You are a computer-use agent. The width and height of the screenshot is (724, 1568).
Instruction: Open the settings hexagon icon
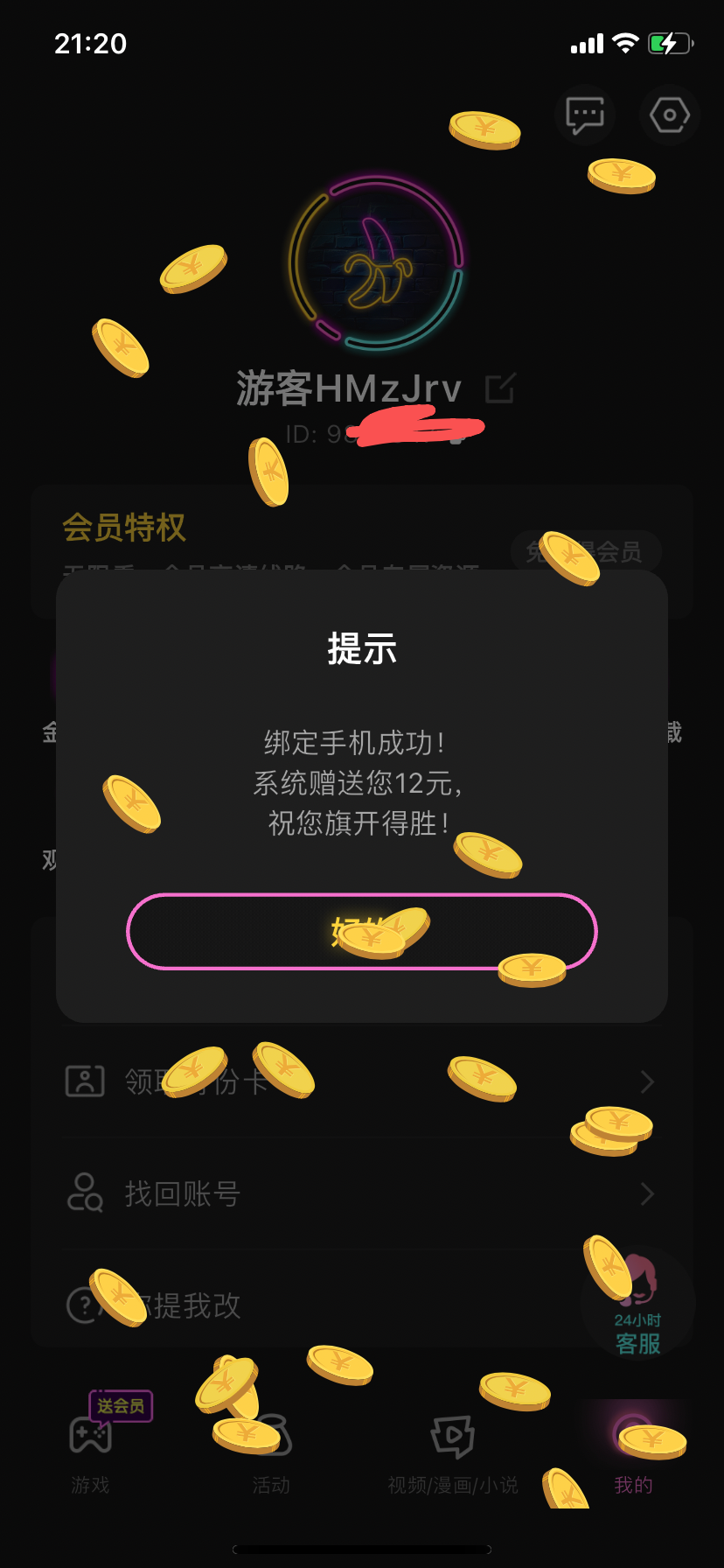(670, 115)
